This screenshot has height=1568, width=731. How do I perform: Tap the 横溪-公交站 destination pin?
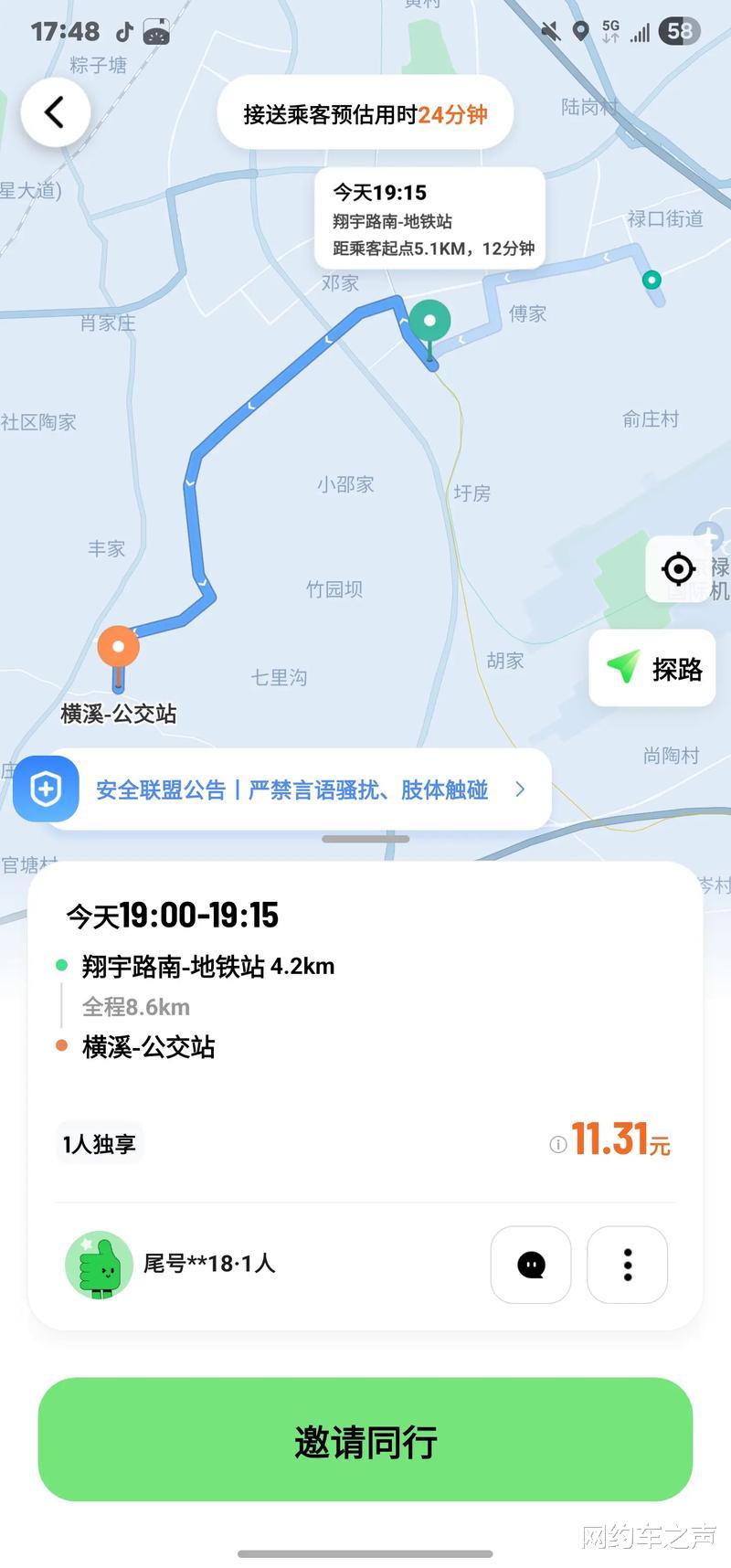tap(119, 653)
